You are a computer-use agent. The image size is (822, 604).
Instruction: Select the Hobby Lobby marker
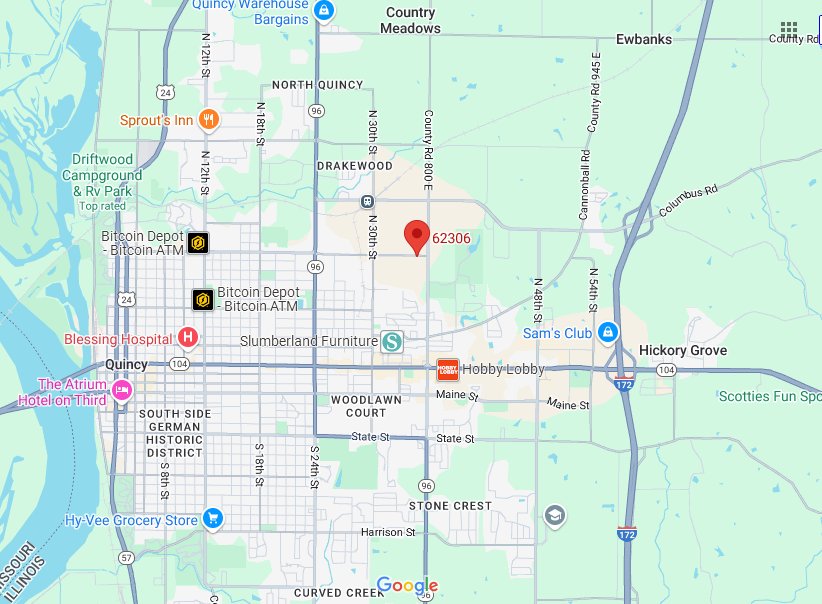(448, 369)
